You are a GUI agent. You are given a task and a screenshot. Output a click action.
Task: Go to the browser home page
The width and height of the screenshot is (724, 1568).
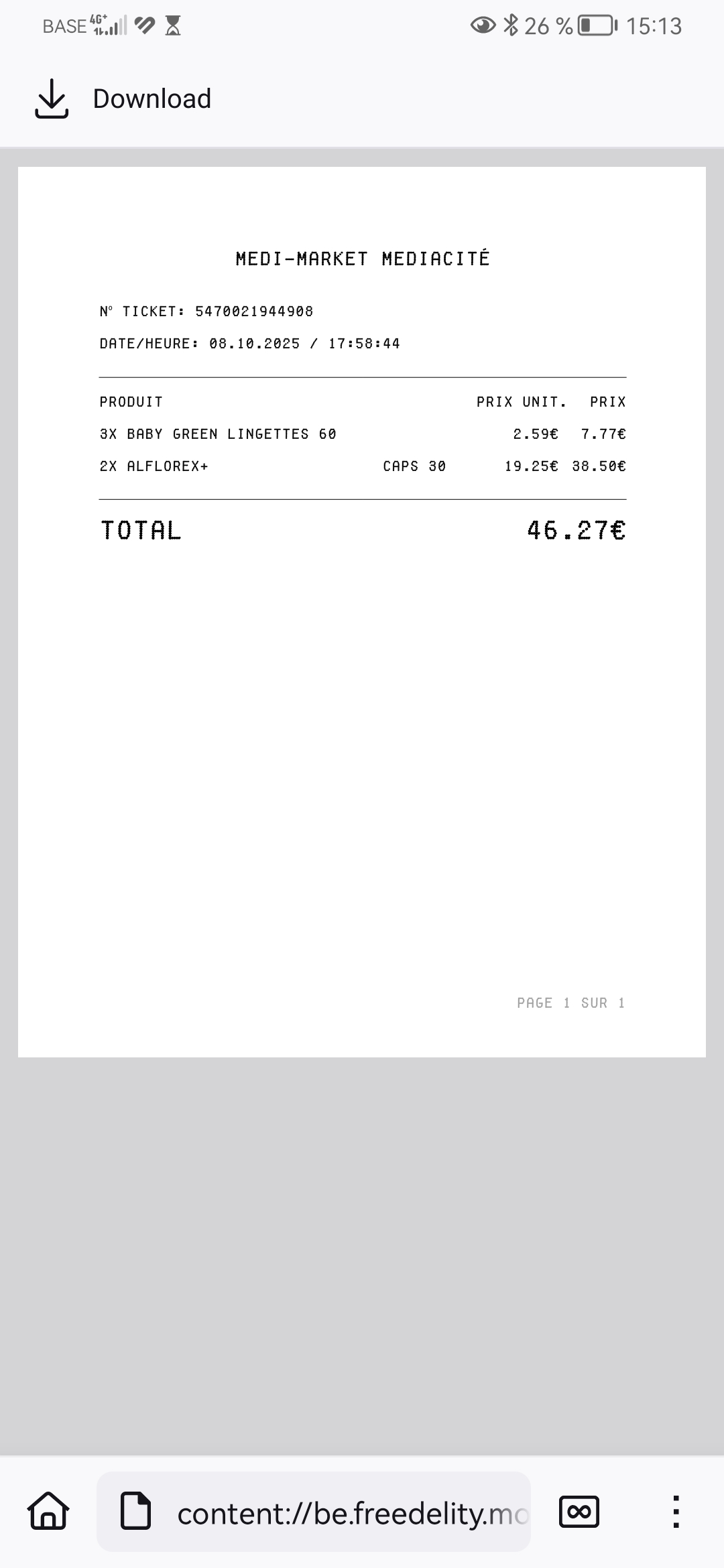coord(48,1512)
